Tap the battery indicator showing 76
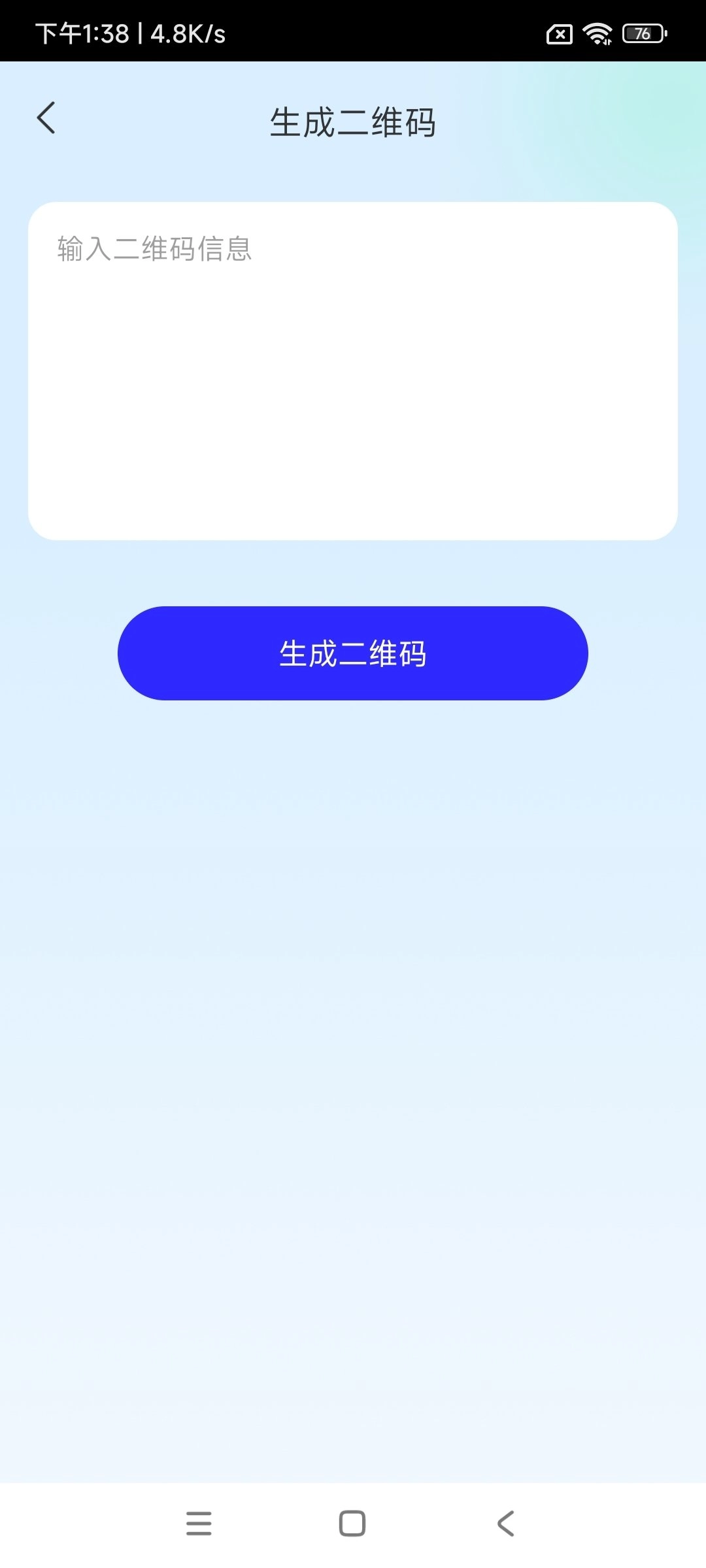Viewport: 706px width, 1568px height. click(x=641, y=35)
